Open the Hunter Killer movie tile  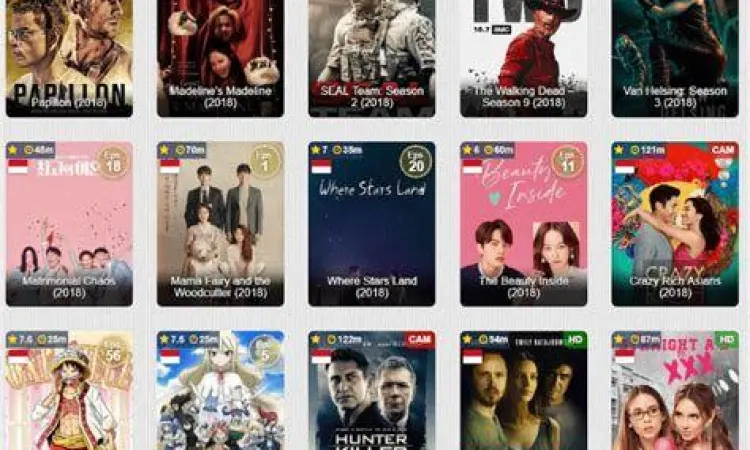tap(371, 395)
